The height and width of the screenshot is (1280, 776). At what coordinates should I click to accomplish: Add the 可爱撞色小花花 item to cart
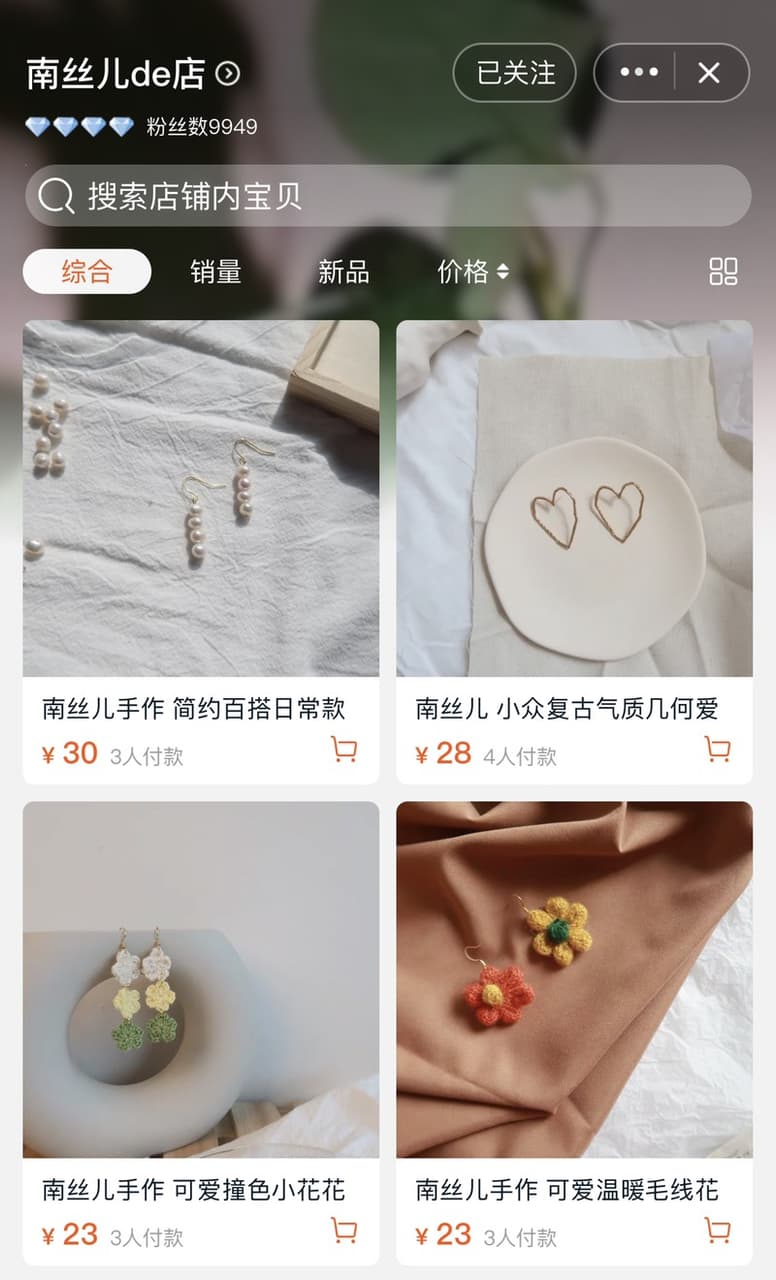344,1231
